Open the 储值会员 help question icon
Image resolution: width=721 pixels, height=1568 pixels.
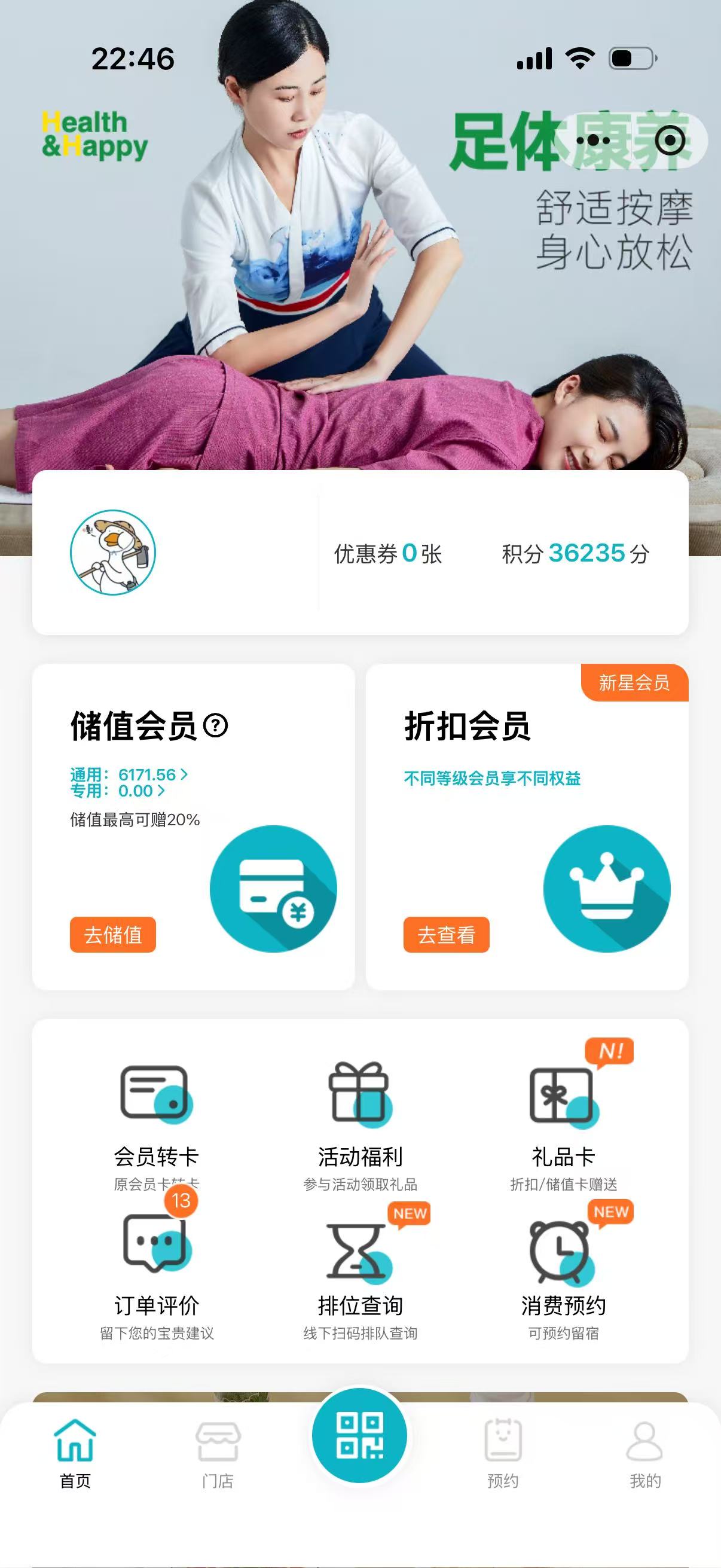(x=215, y=725)
